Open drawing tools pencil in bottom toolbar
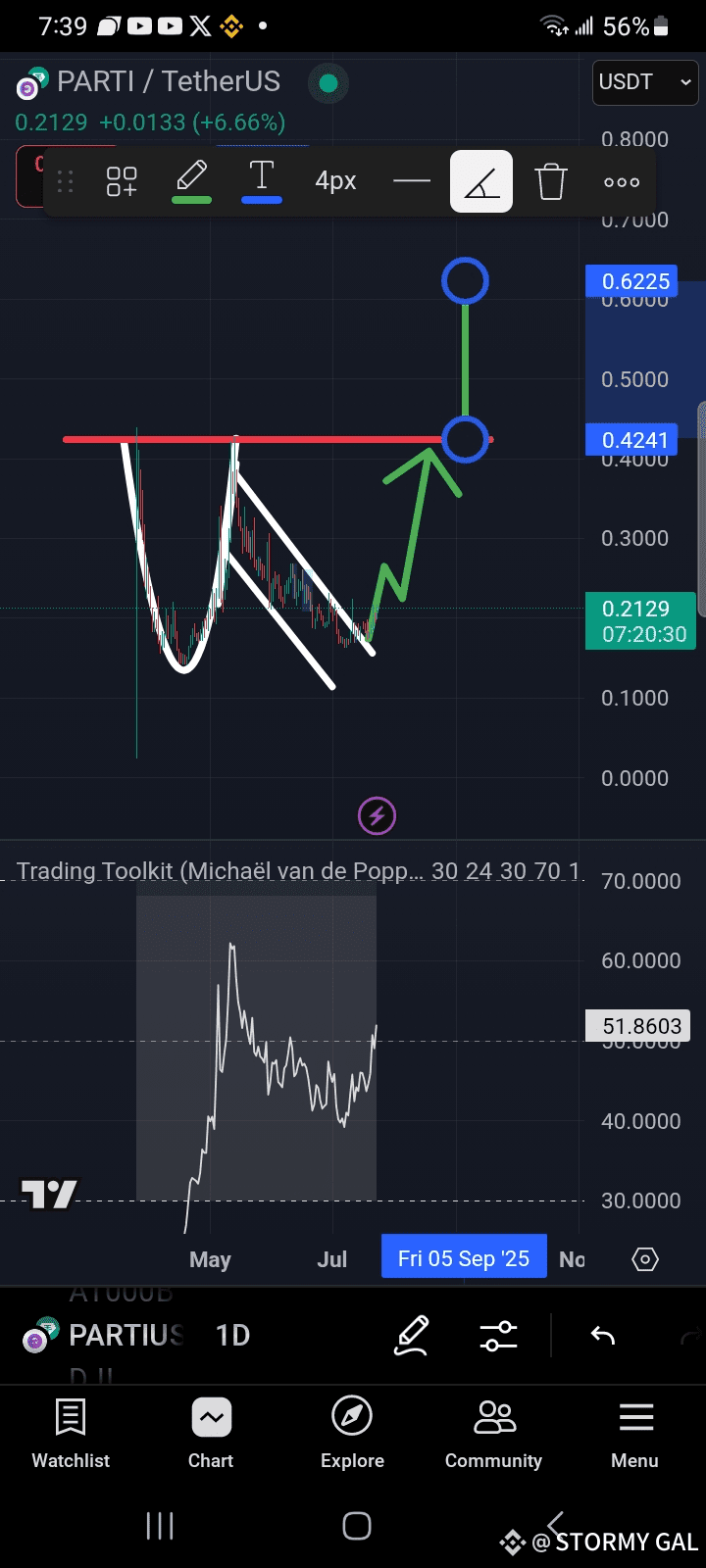 point(412,1336)
